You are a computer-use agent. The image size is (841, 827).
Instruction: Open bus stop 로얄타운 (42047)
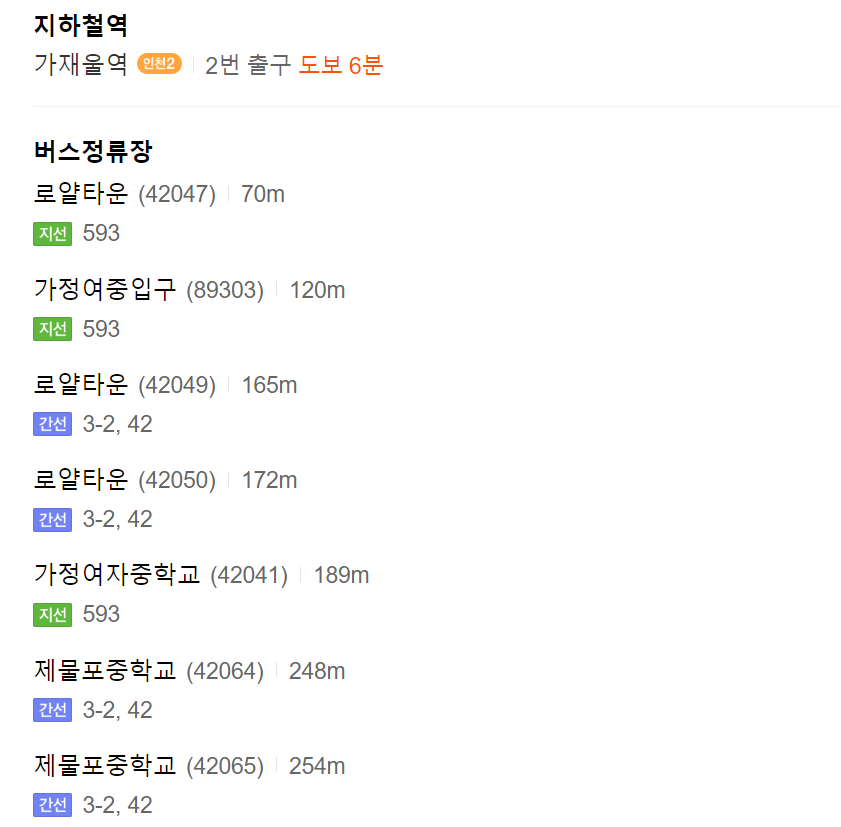pyautogui.click(x=81, y=194)
